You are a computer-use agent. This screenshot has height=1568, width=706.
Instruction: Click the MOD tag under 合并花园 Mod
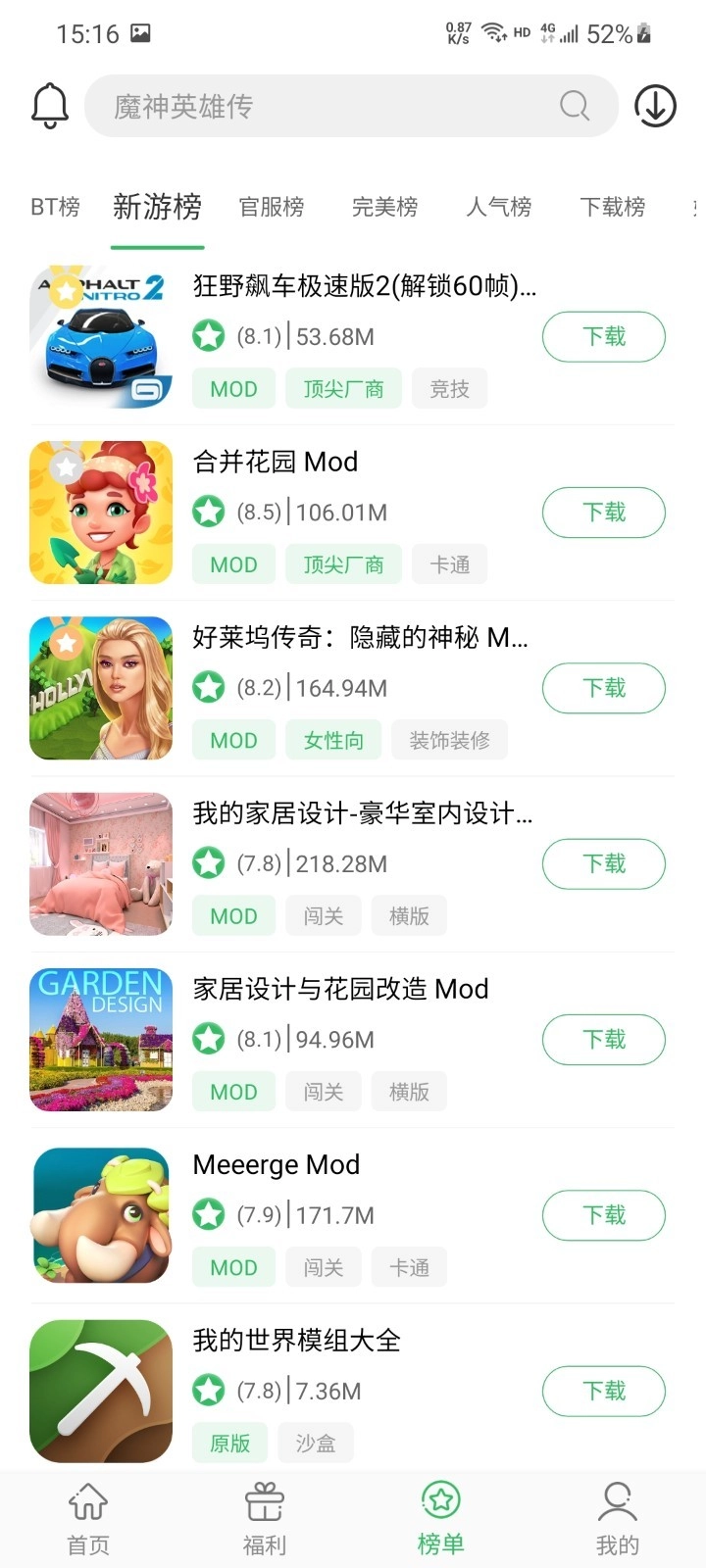[232, 563]
